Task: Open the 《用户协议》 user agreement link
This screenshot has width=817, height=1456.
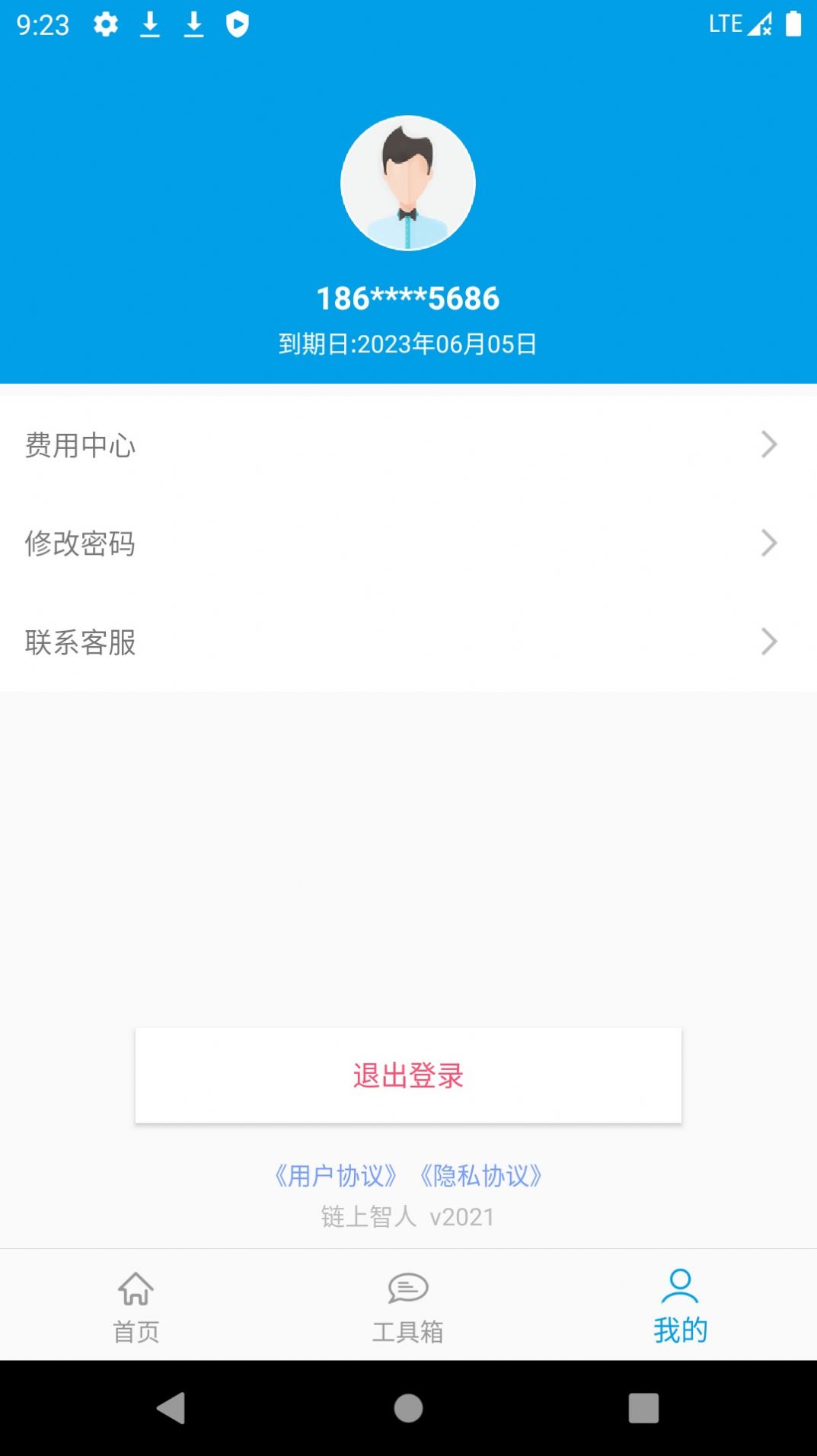Action: coord(335,1174)
